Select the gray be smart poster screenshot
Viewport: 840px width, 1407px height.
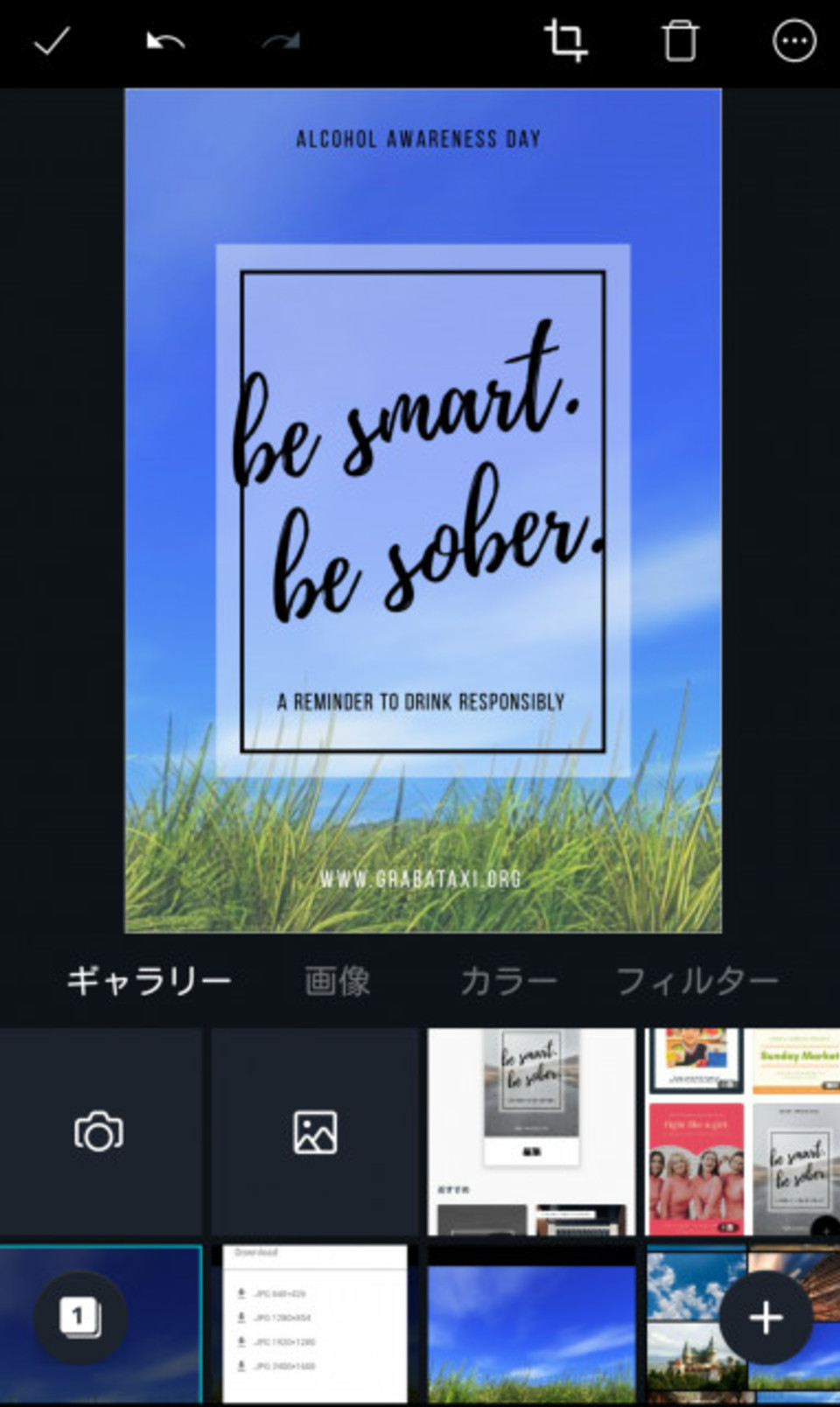[x=531, y=1132]
